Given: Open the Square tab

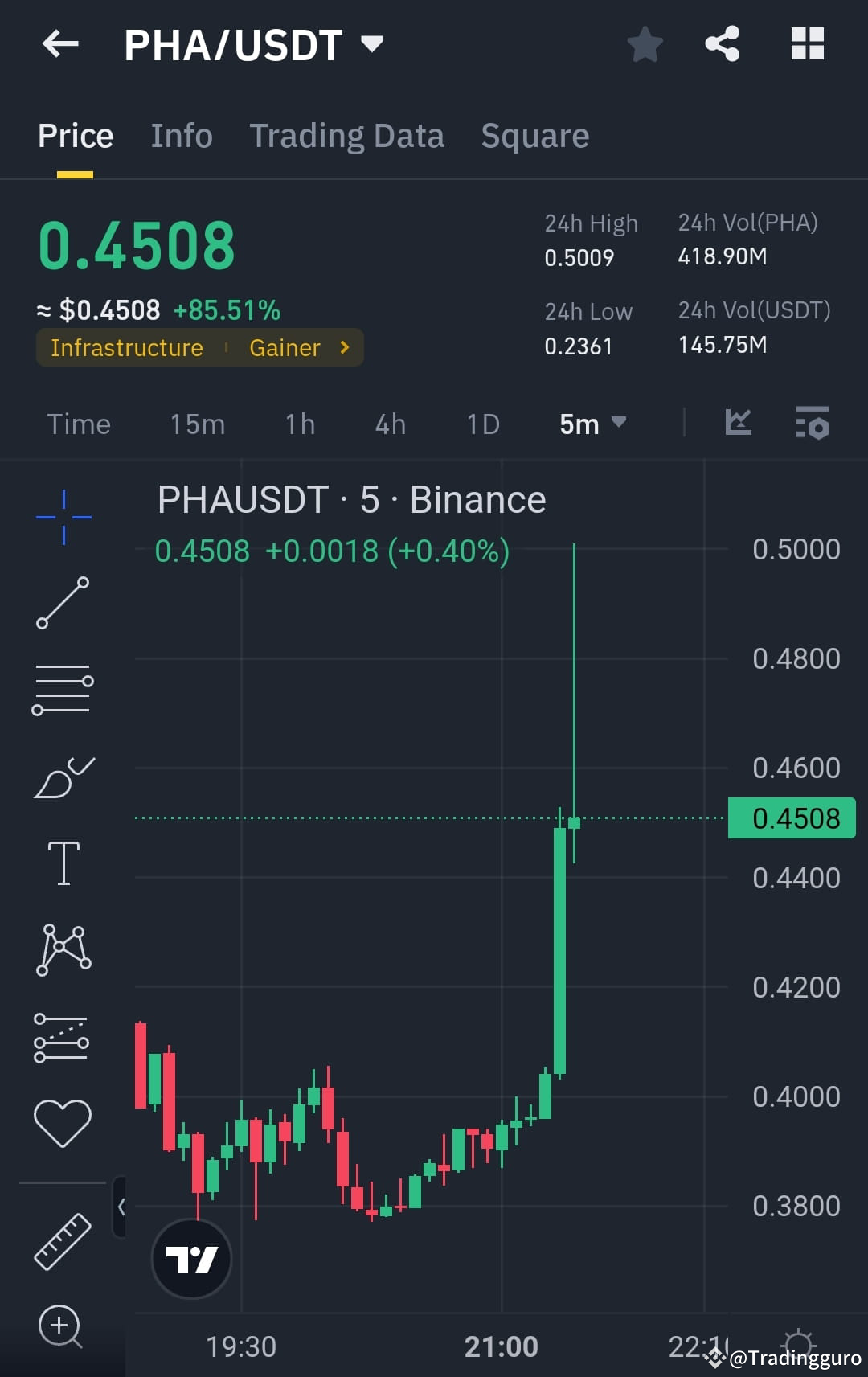Looking at the screenshot, I should point(534,135).
